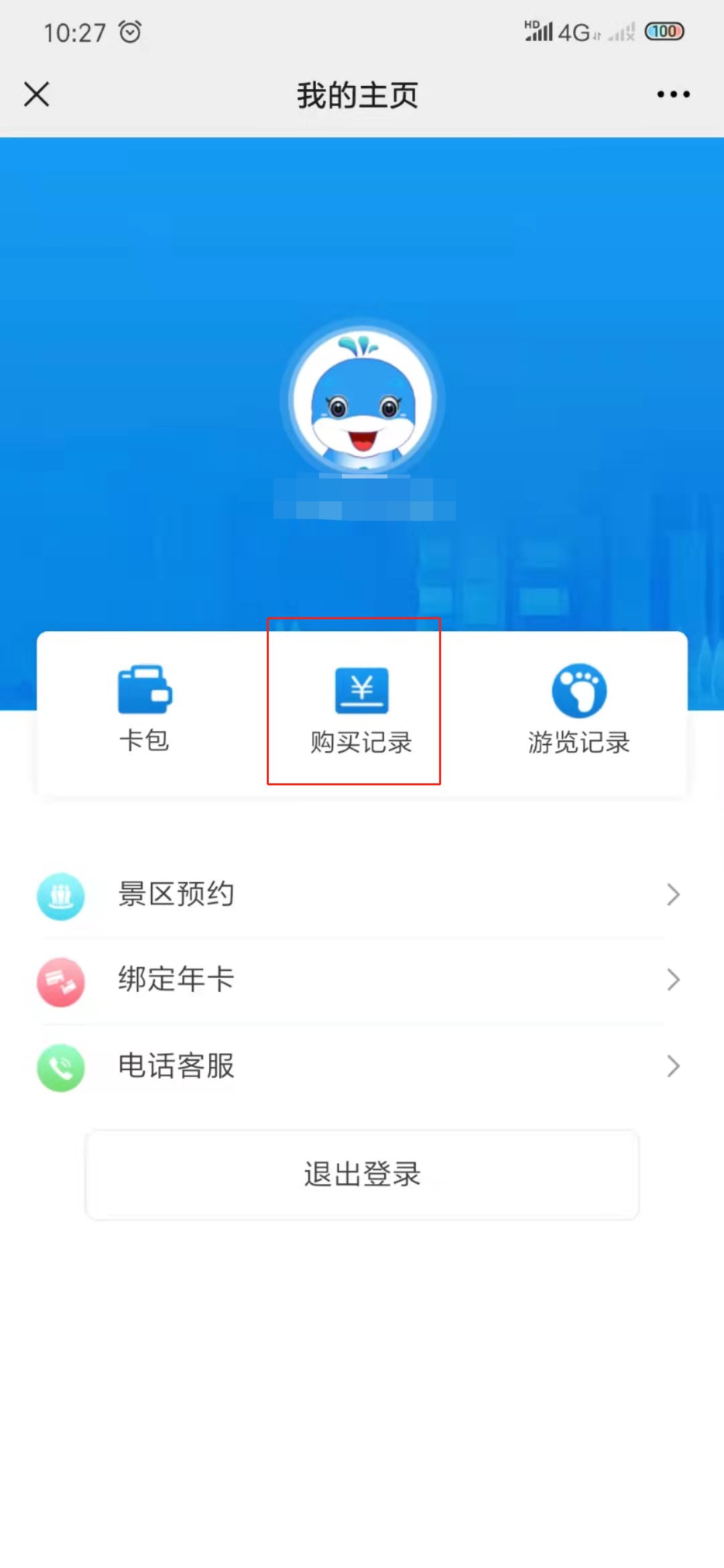Close the 我的主页 page
Viewport: 724px width, 1568px height.
(x=37, y=94)
